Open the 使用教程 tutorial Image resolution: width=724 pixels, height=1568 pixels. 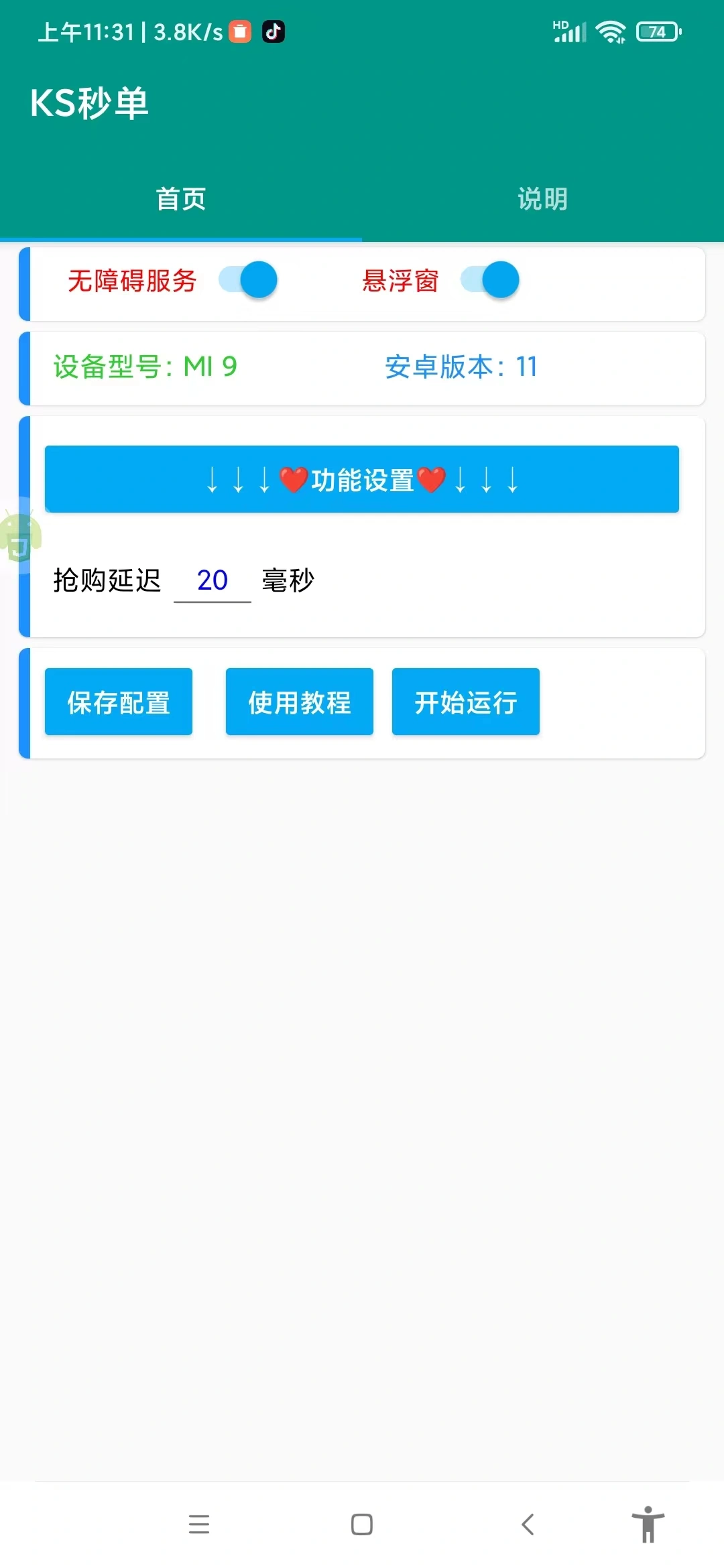299,701
